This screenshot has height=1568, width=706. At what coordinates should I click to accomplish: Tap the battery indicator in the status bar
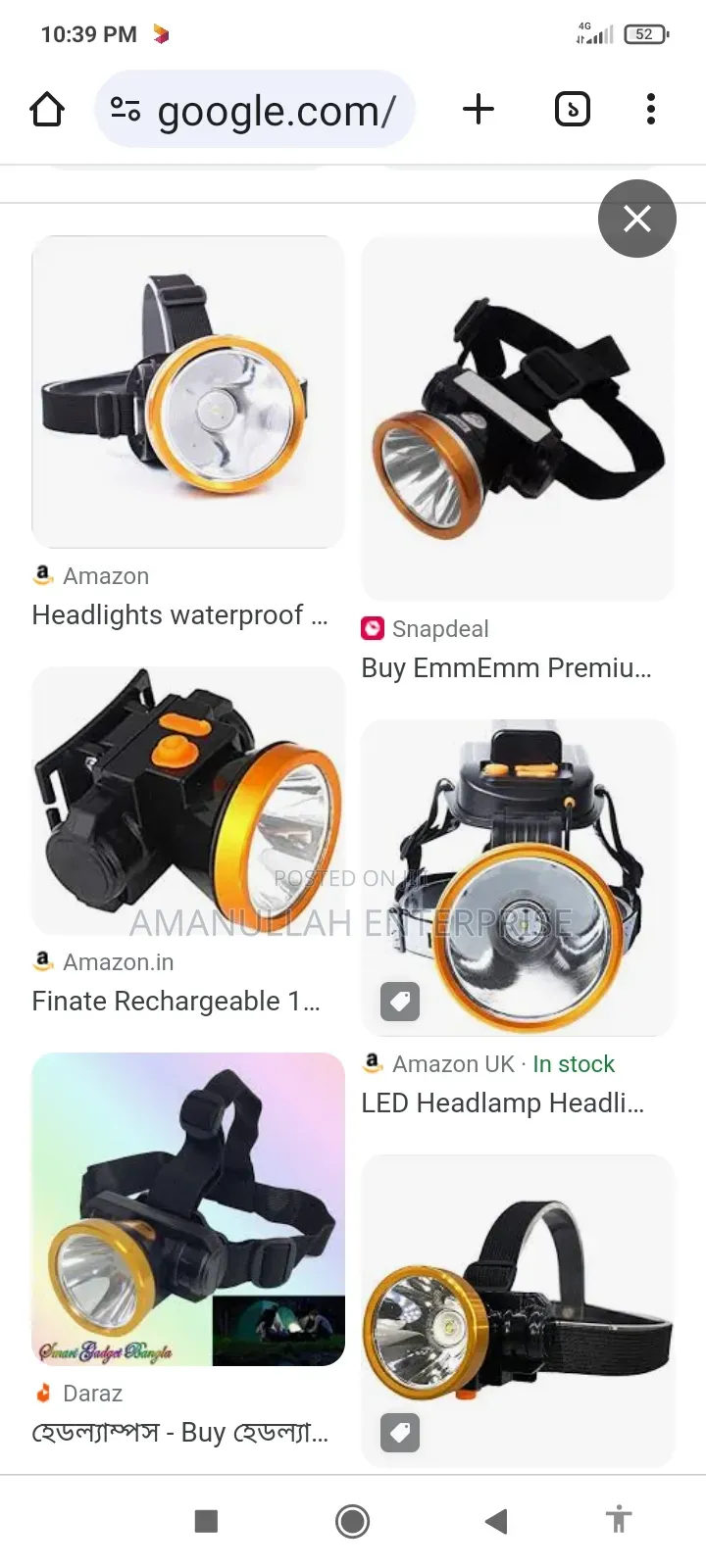coord(642,32)
